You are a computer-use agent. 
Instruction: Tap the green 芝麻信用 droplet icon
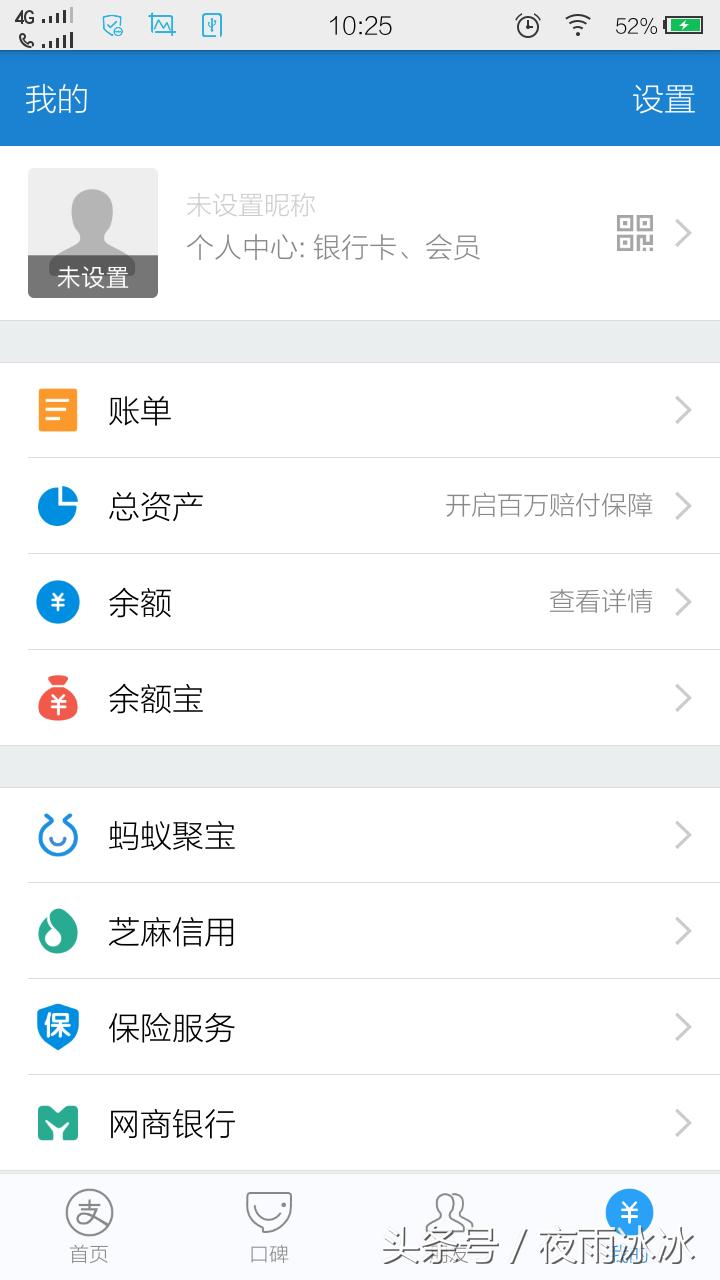coord(58,931)
